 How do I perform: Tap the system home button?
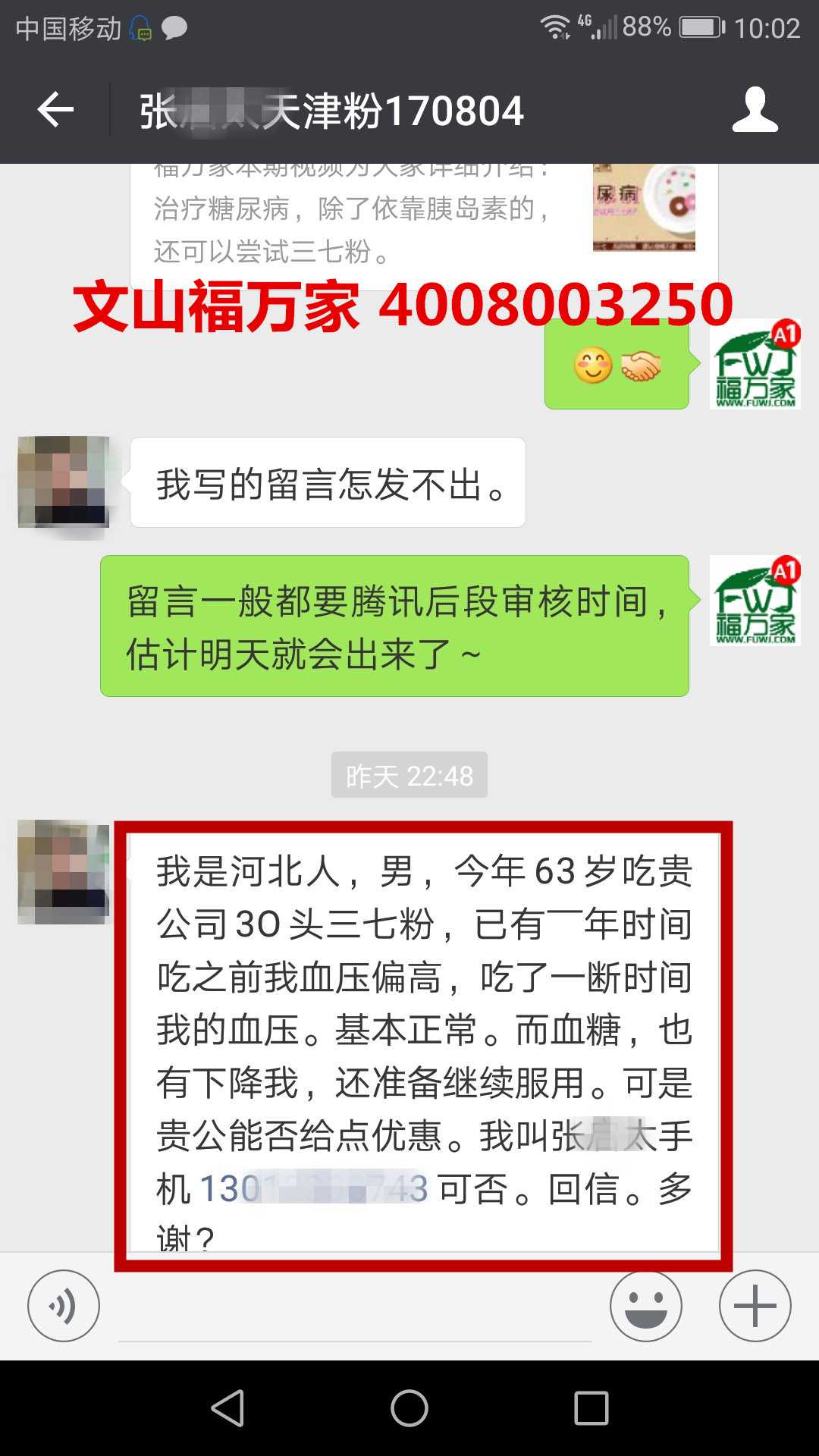tap(409, 1408)
